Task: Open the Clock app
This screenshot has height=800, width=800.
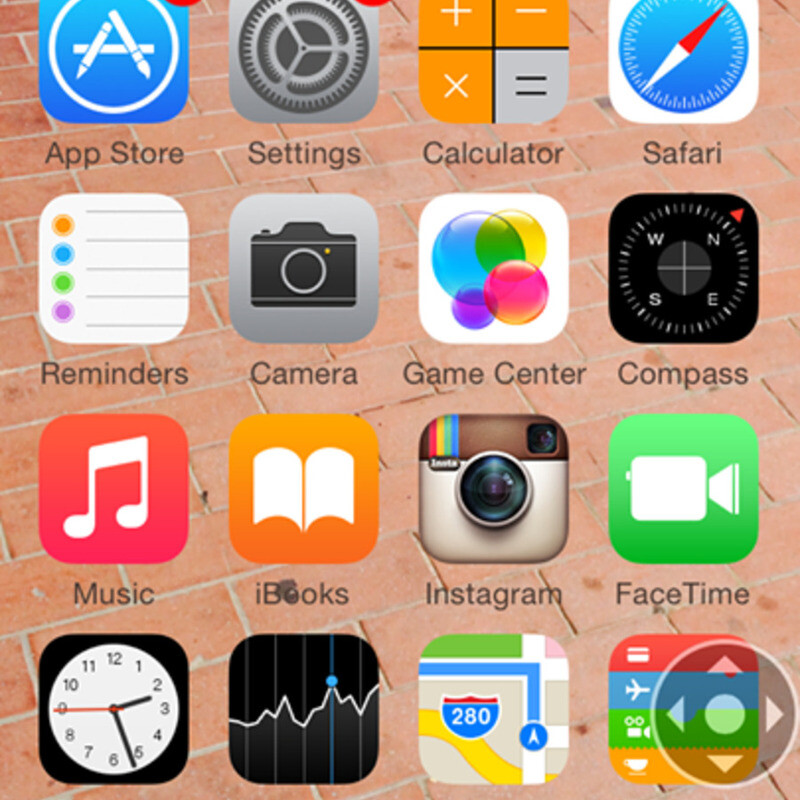Action: (x=114, y=709)
